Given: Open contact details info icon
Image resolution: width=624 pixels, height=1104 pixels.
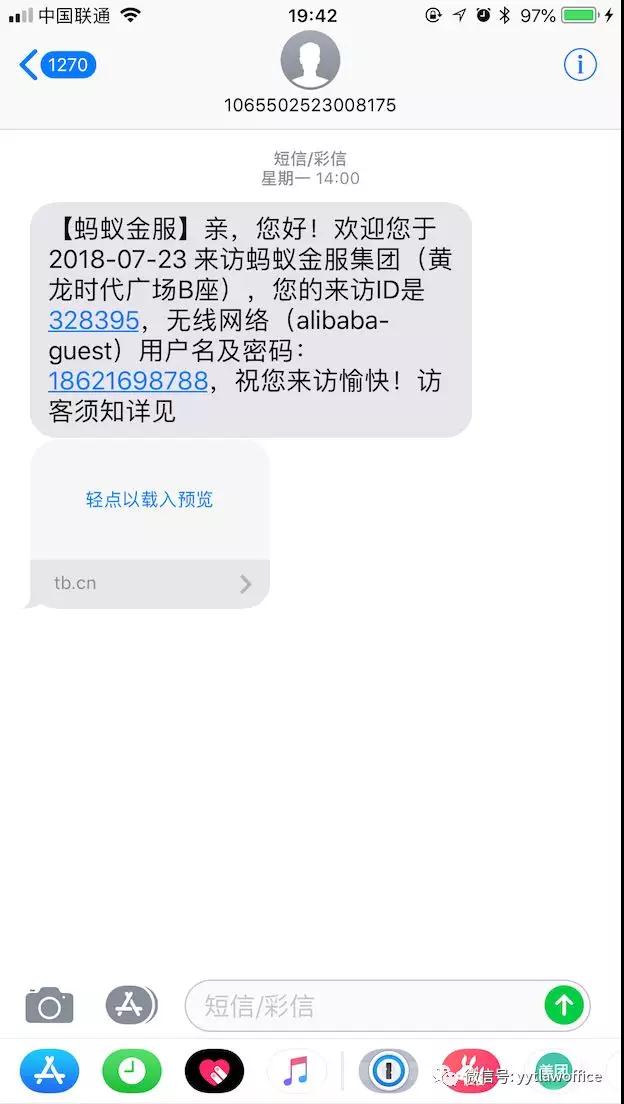Looking at the screenshot, I should pos(580,65).
